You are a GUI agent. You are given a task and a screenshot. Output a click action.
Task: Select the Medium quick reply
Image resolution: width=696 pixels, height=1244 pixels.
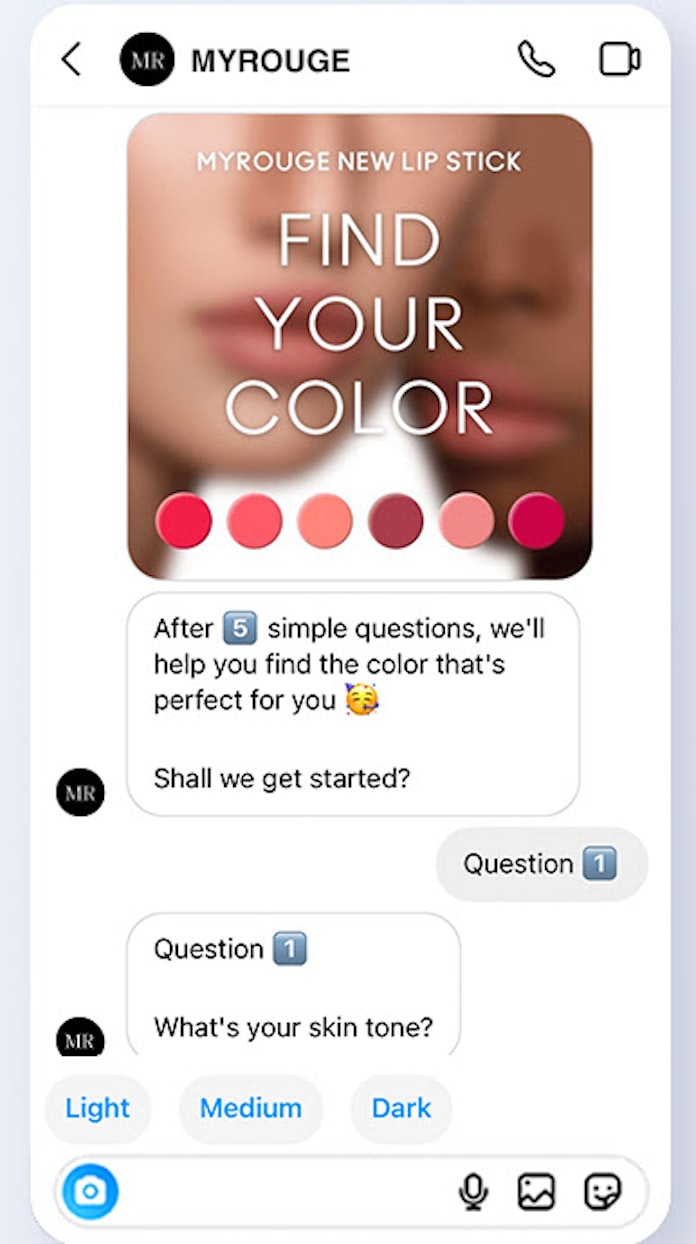(251, 1108)
